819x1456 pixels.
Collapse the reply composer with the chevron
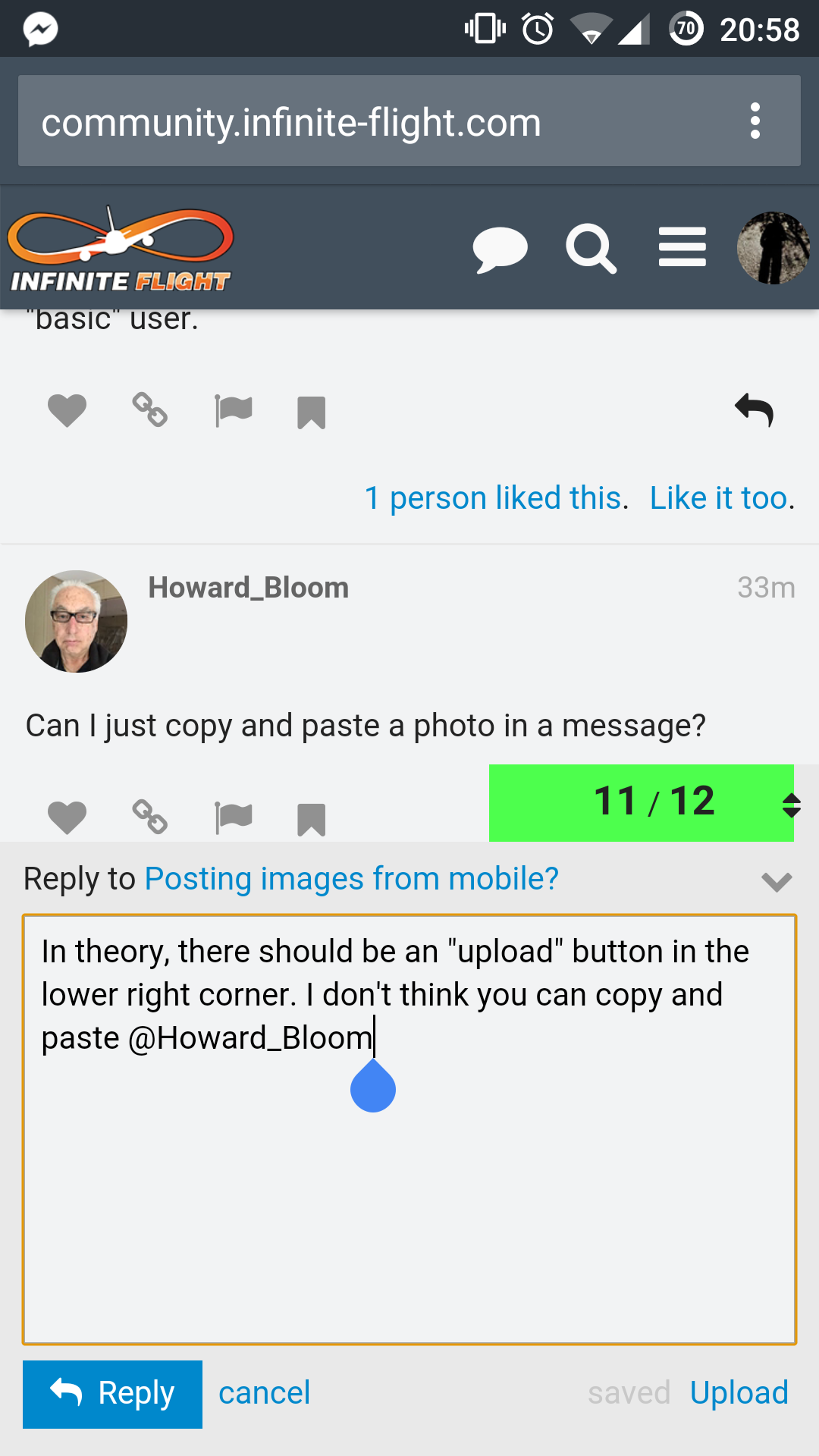pos(777,881)
